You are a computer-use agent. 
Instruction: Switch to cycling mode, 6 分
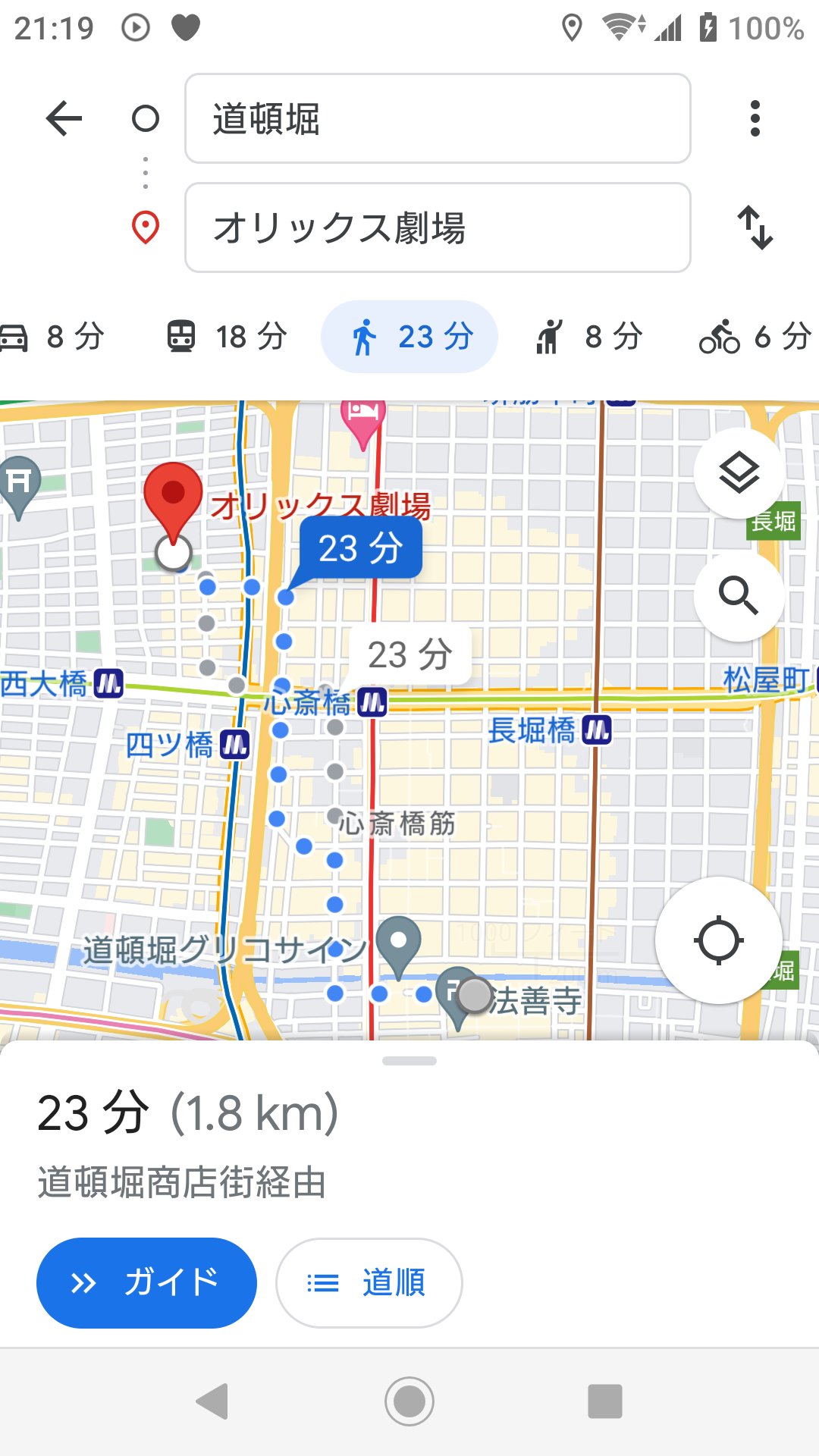click(754, 337)
